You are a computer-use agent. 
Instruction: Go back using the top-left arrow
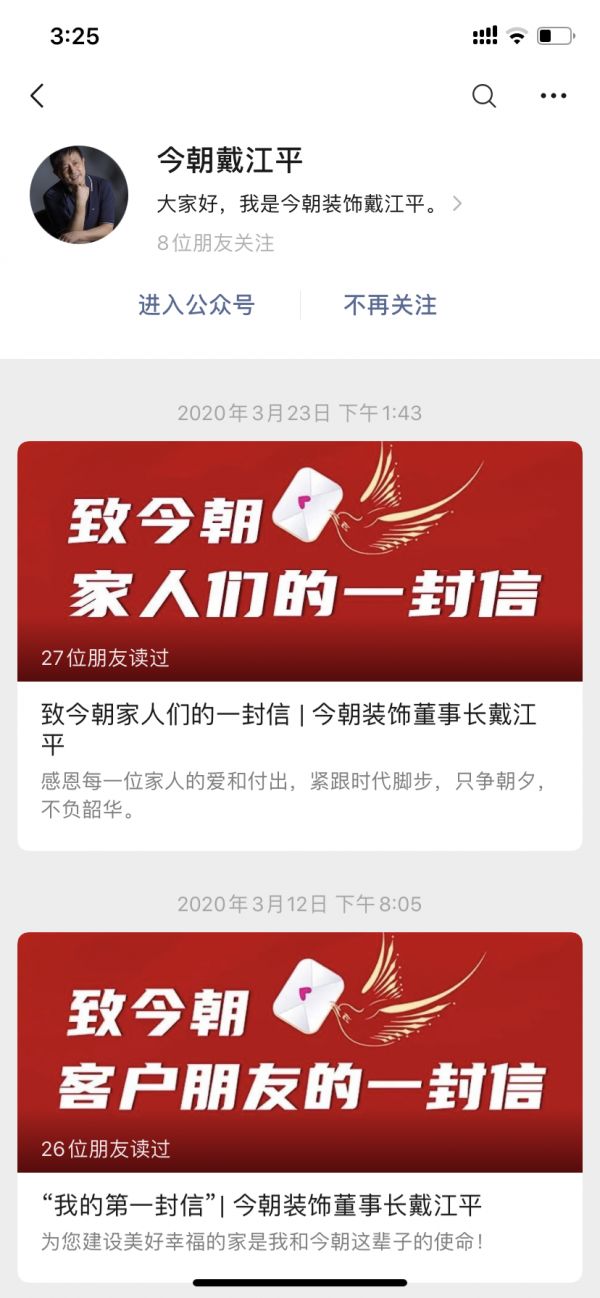tap(38, 96)
